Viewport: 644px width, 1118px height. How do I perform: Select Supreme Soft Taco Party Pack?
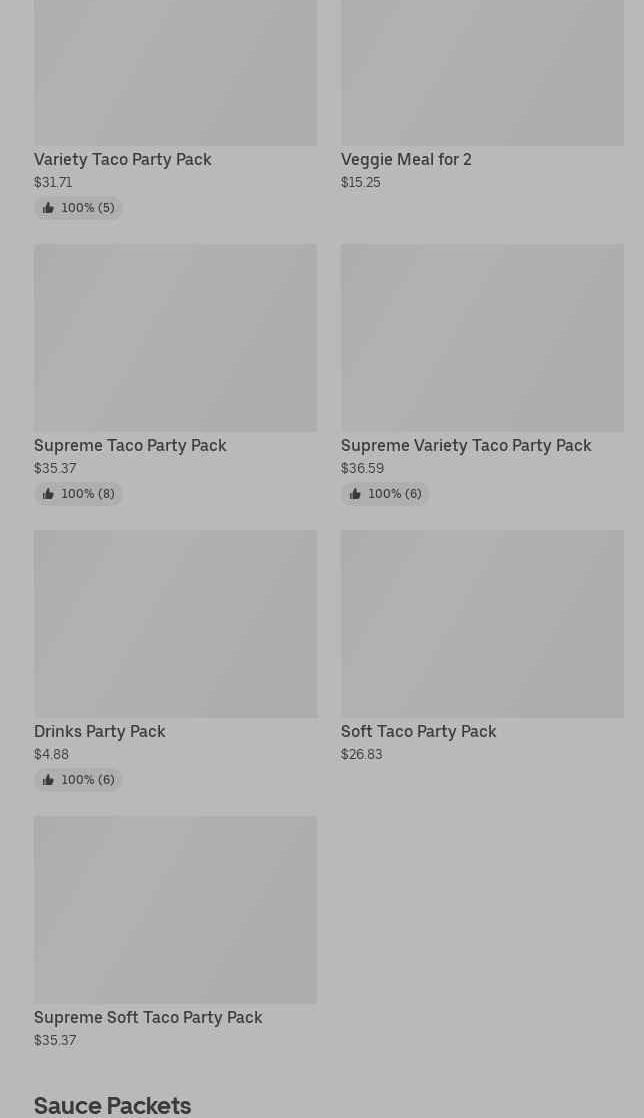(175, 933)
